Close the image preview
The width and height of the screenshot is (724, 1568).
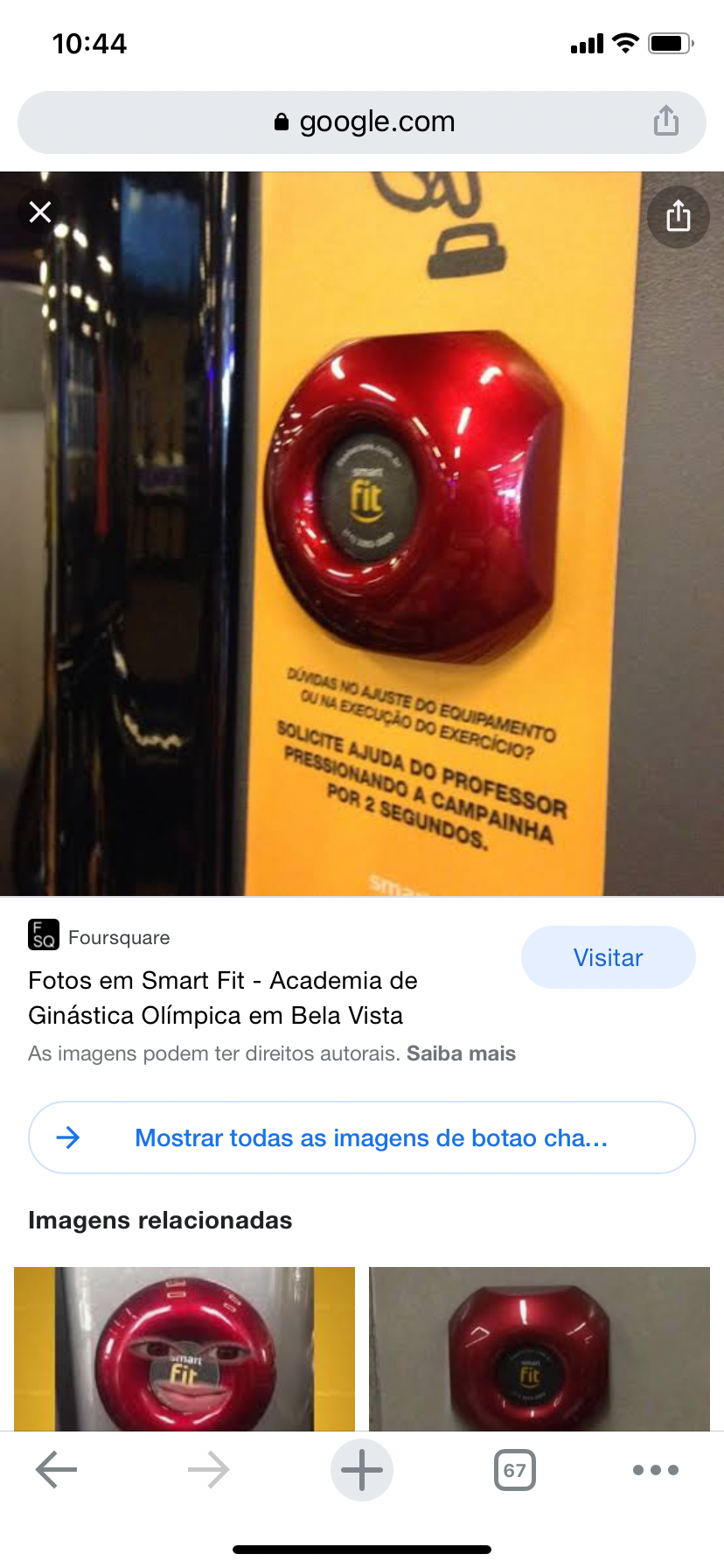pos(40,213)
